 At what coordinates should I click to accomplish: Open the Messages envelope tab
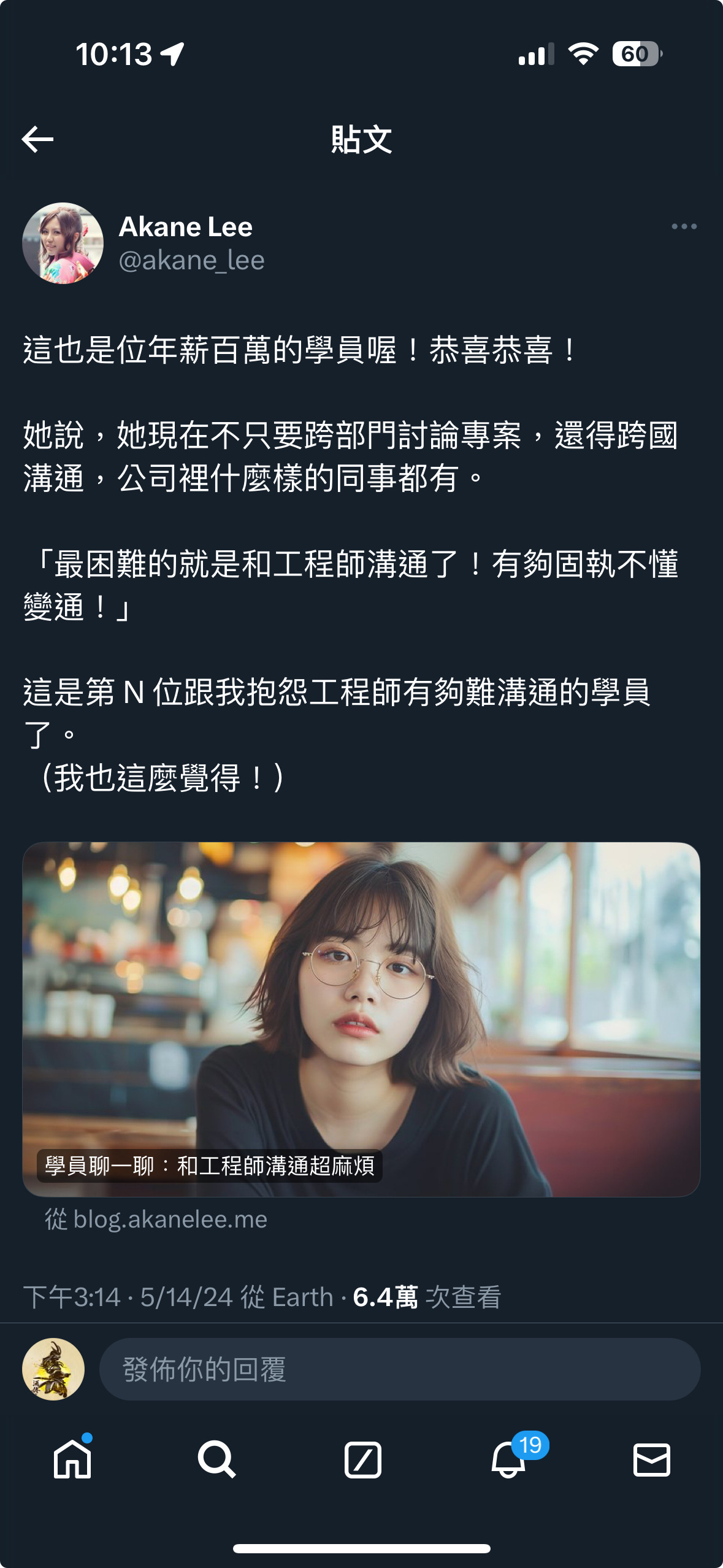coord(651,1459)
